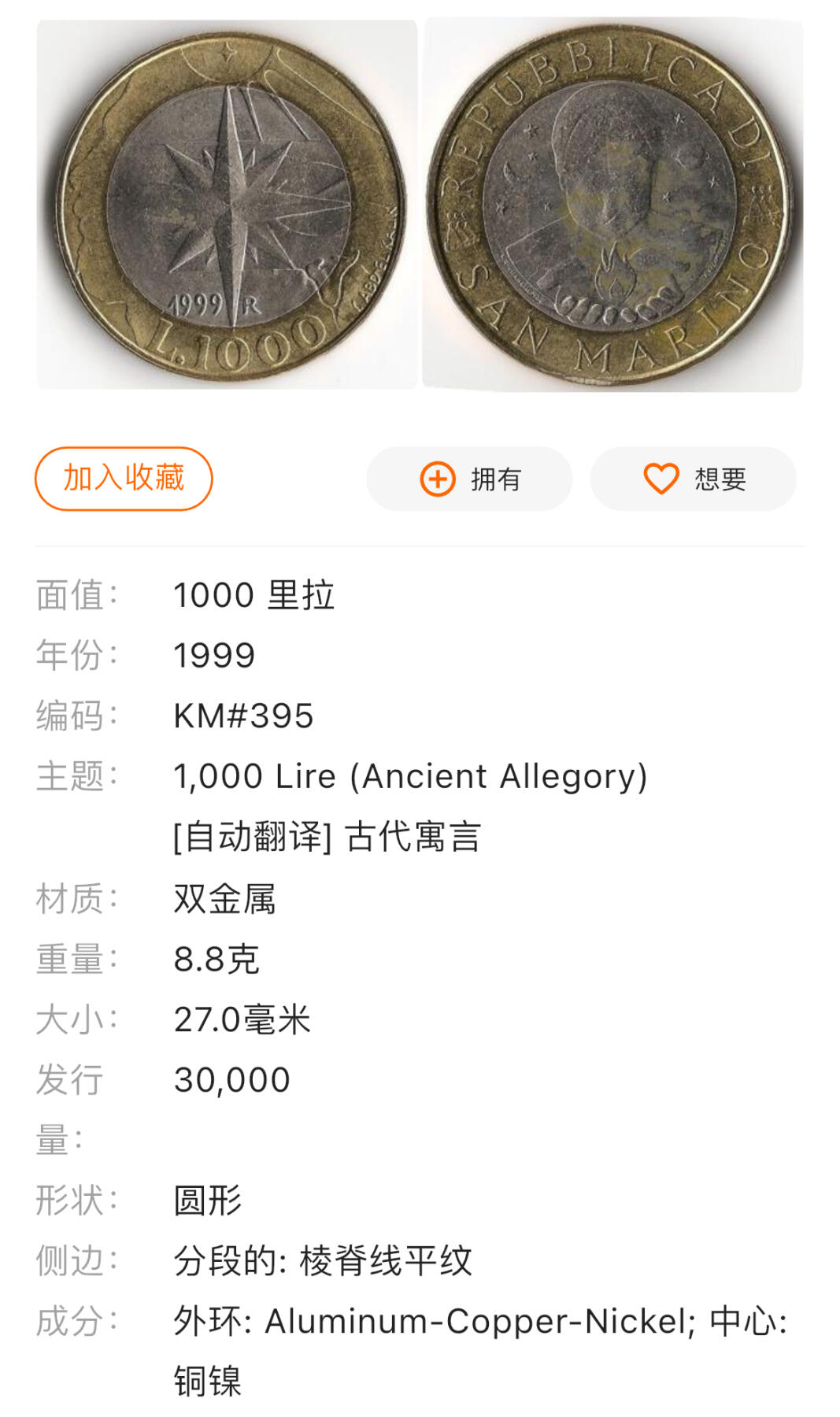Viewport: 840px width, 1417px height.
Task: Open the coin image with the San Marino side
Action: [x=612, y=205]
